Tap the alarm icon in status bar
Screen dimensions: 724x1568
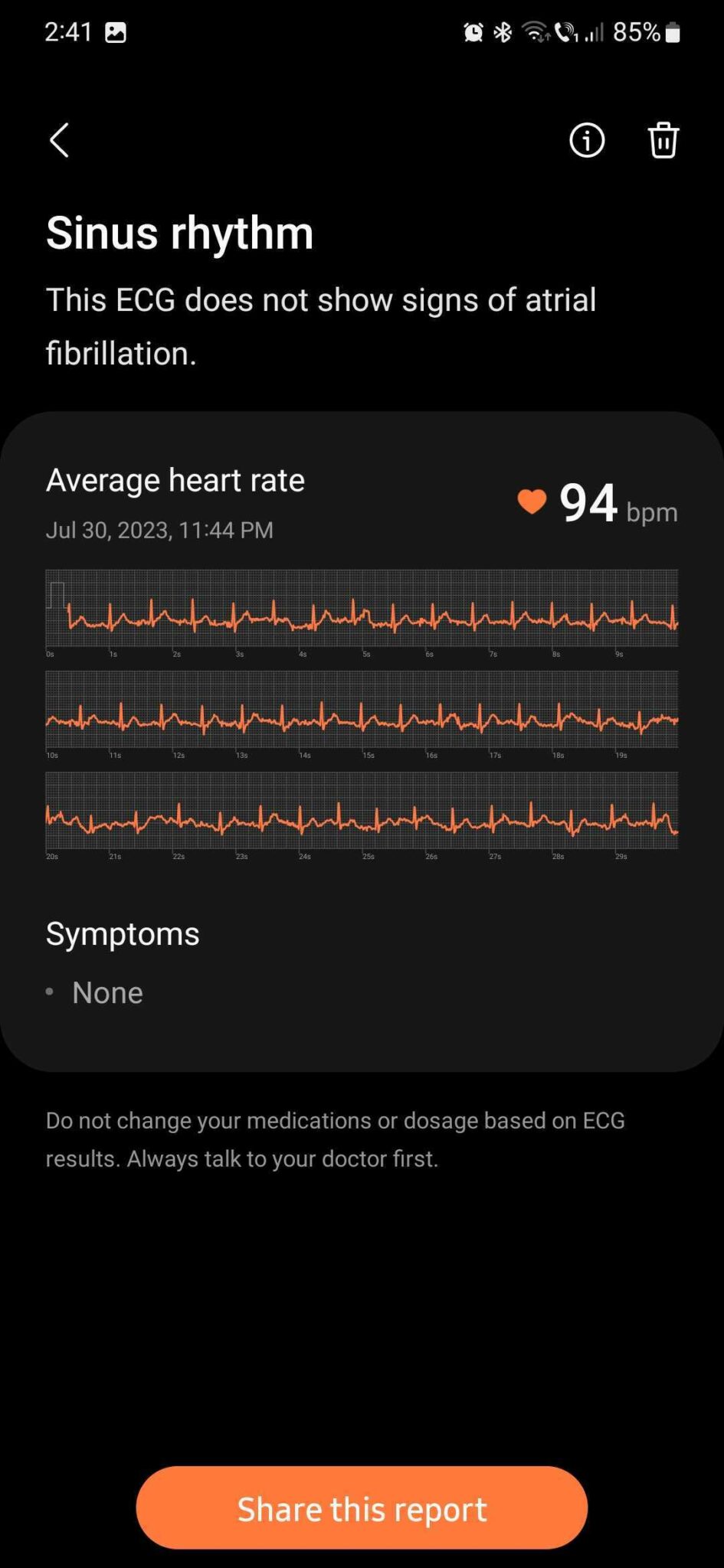tap(473, 32)
